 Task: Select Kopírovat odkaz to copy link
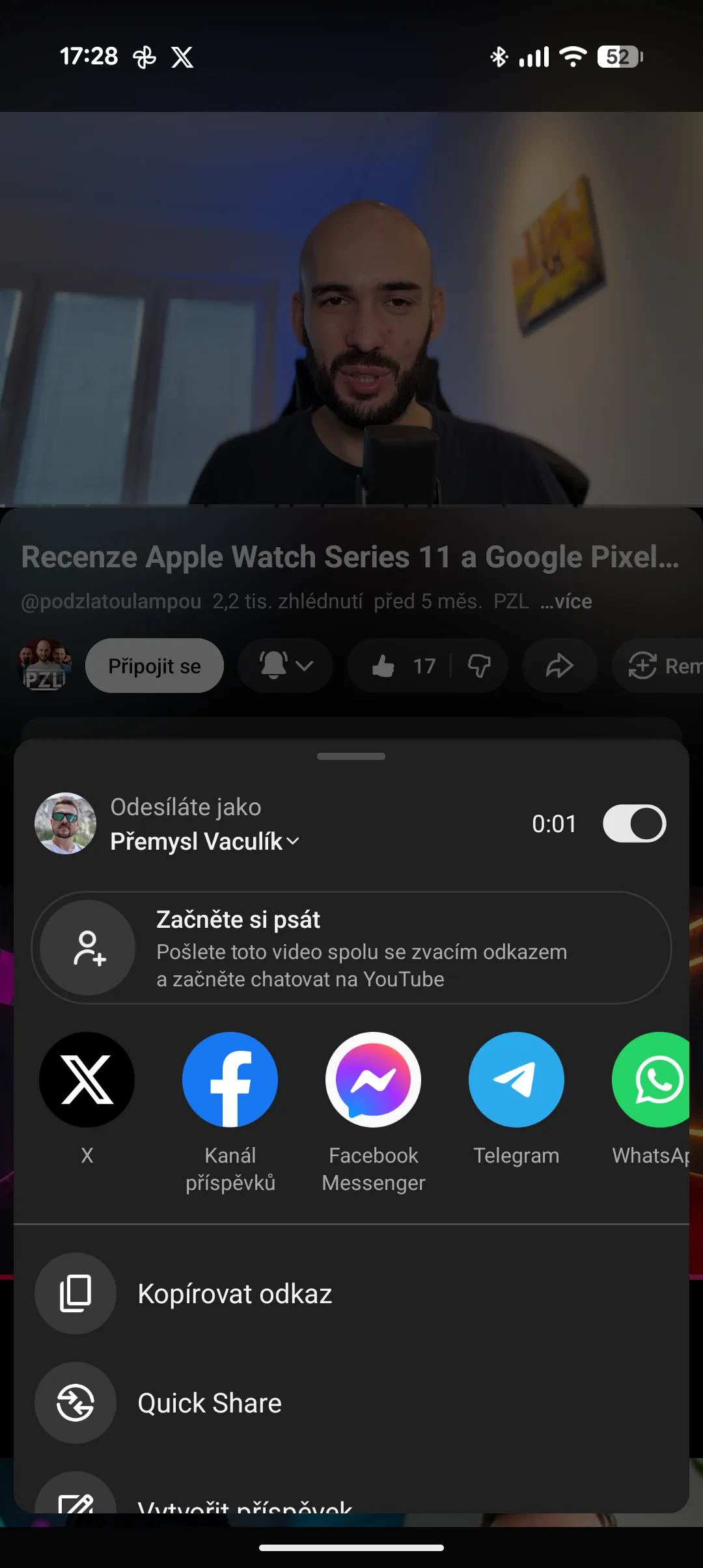234,1293
